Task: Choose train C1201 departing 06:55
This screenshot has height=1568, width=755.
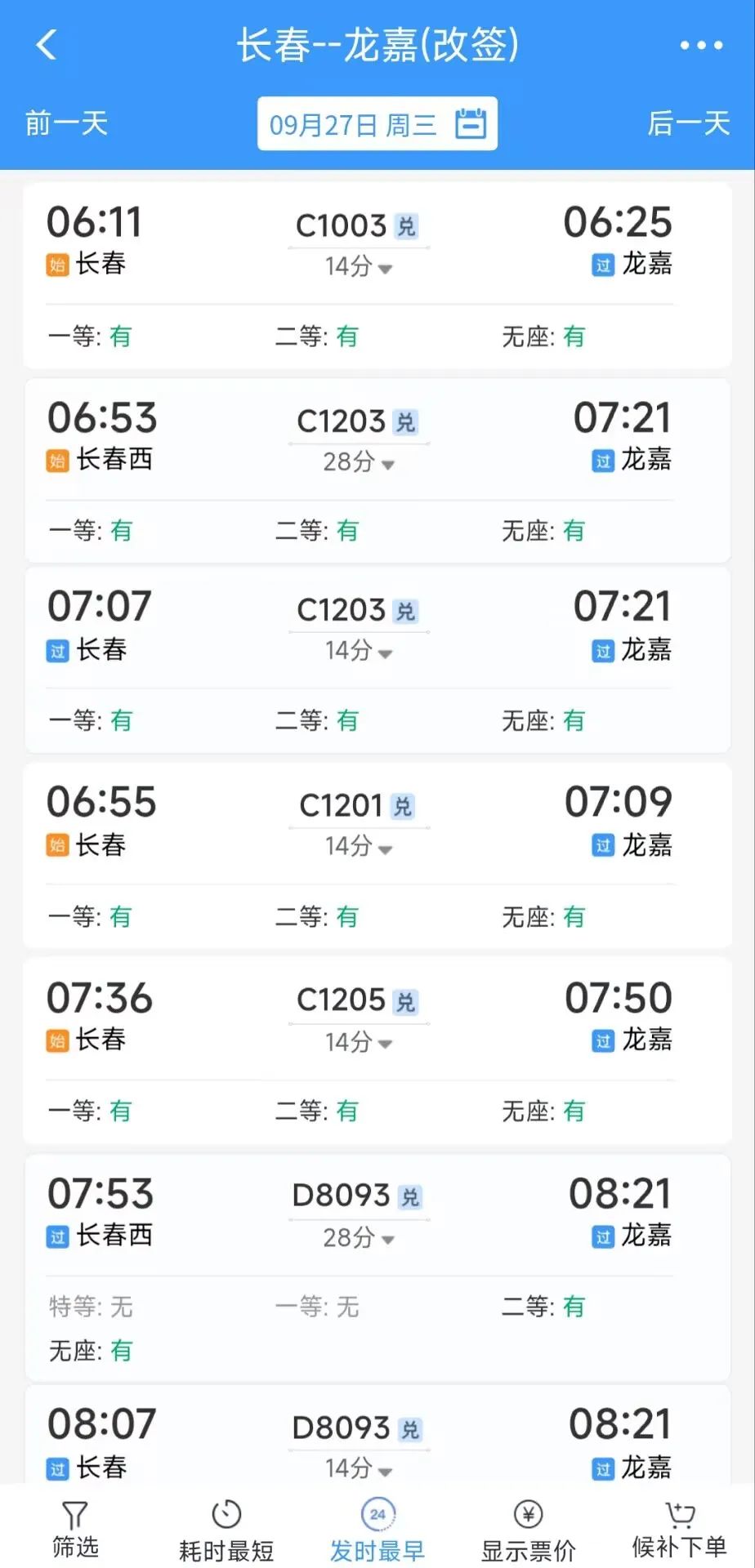Action: (x=377, y=855)
